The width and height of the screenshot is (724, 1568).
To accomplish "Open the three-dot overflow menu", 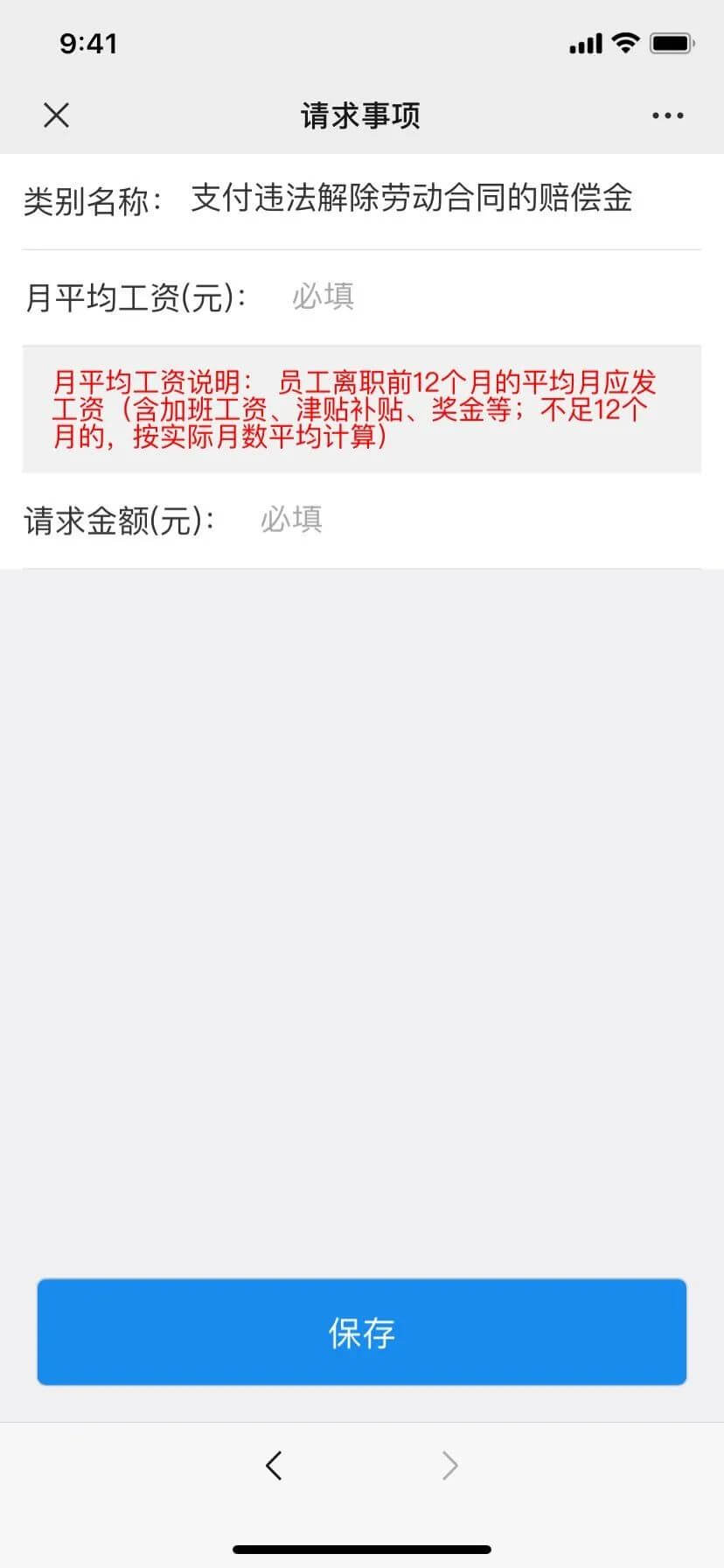I will click(667, 115).
